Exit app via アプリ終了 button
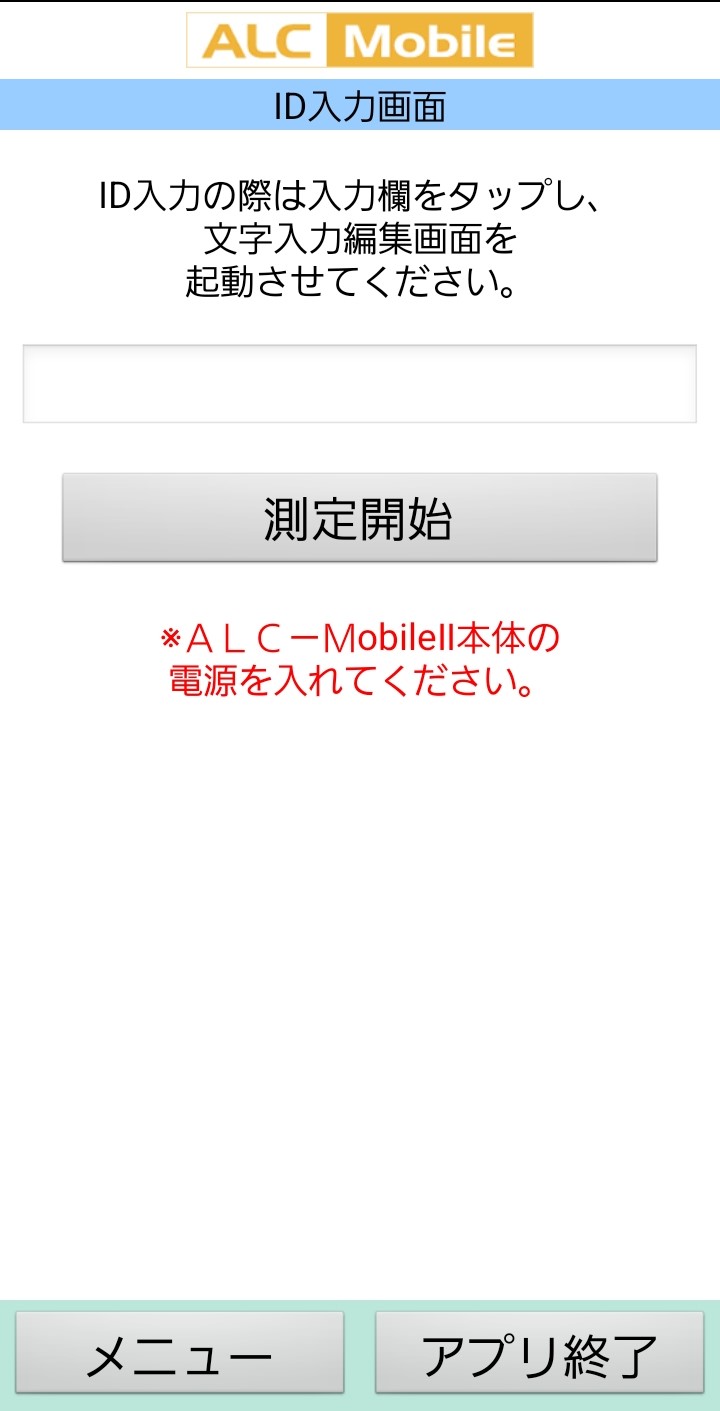This screenshot has width=720, height=1411. pyautogui.click(x=540, y=1353)
